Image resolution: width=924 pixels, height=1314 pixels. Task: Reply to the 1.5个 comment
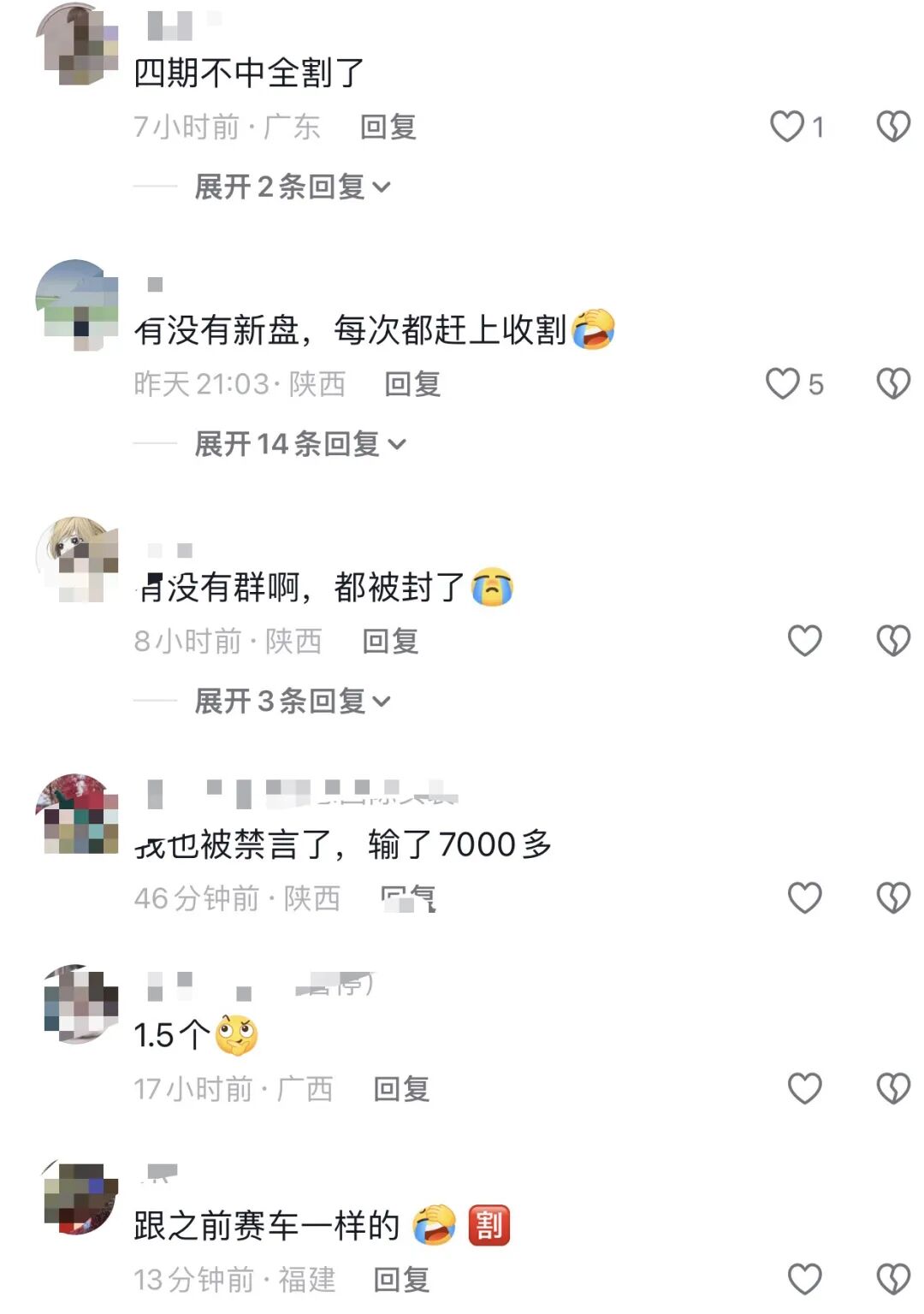tap(400, 1088)
